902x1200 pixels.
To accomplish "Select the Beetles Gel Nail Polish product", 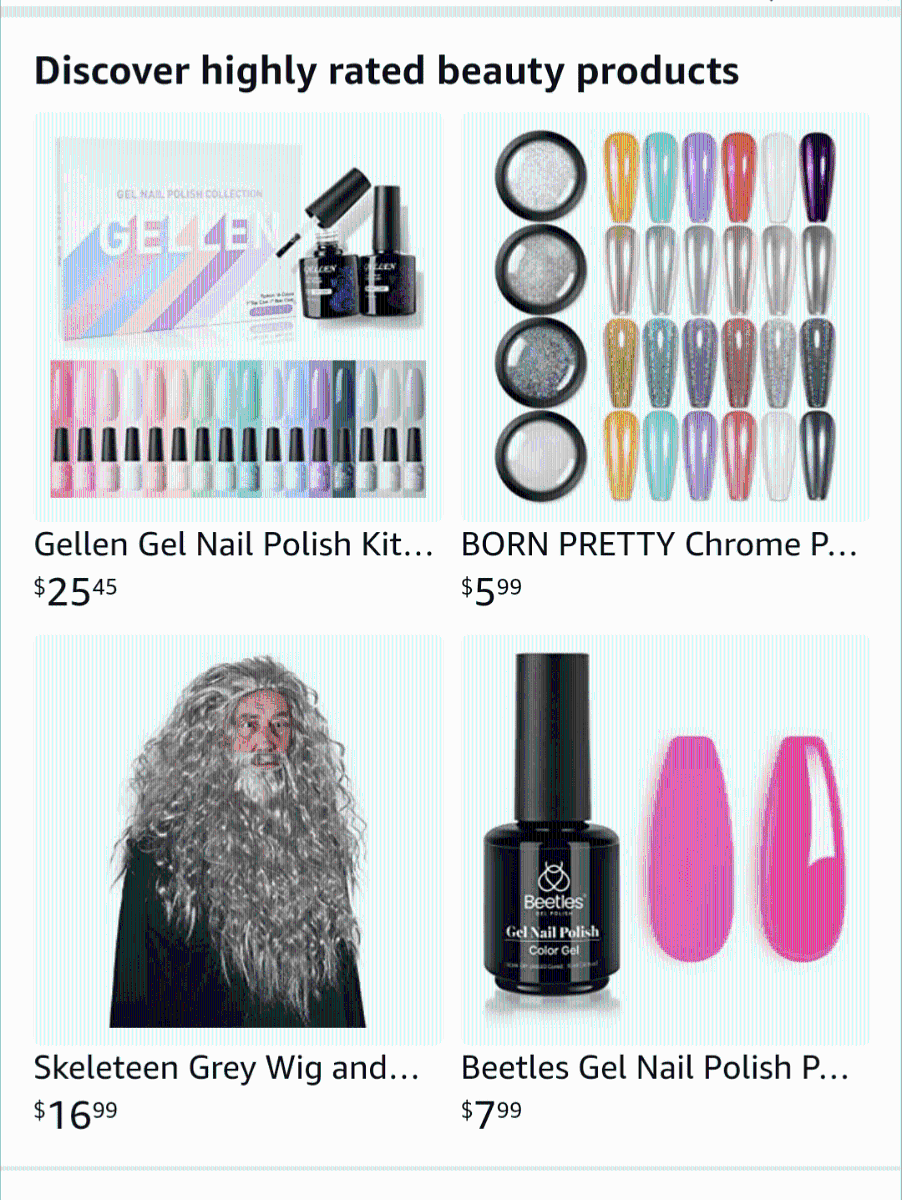I will click(x=664, y=840).
